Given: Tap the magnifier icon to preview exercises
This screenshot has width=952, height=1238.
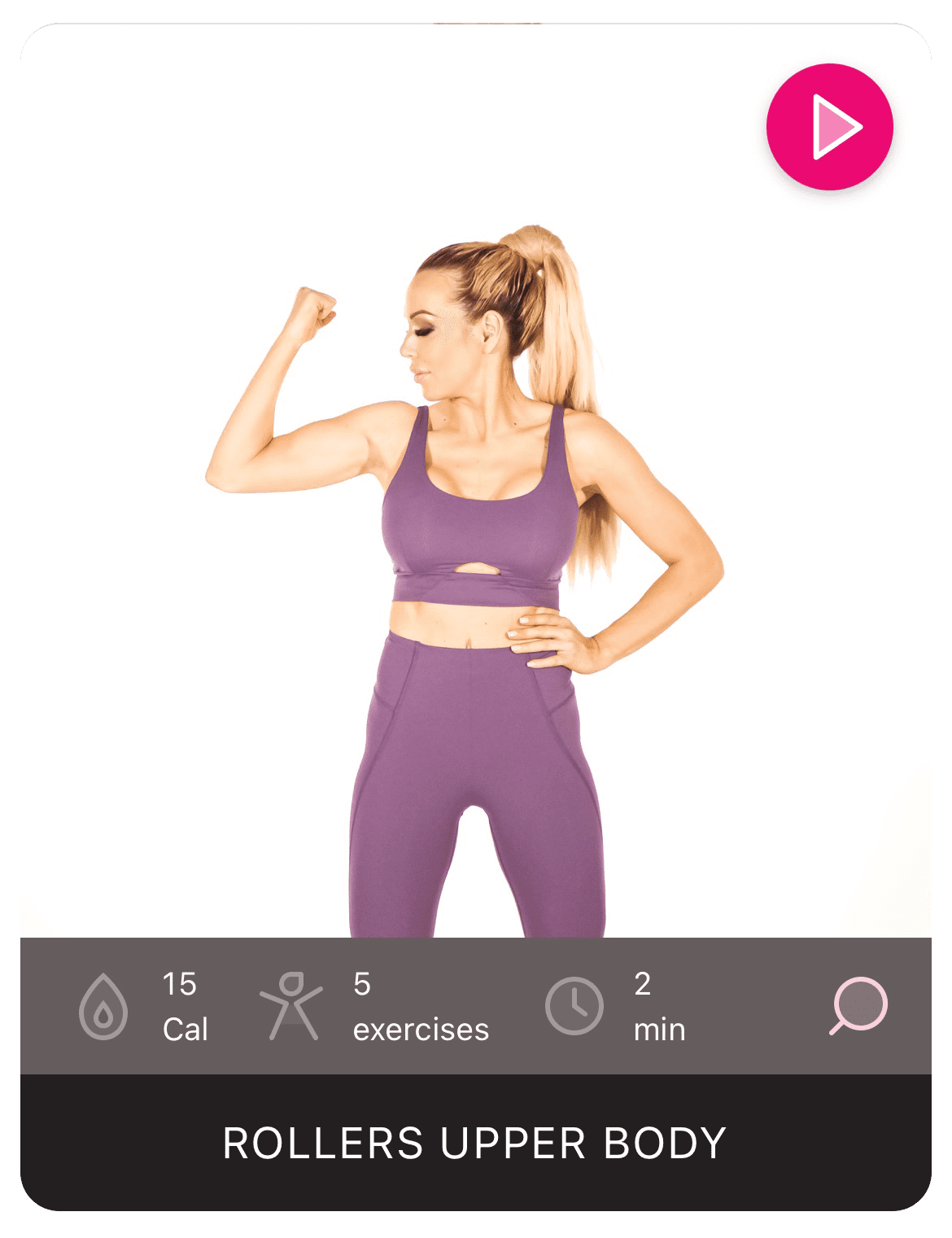Looking at the screenshot, I should pos(858,1005).
